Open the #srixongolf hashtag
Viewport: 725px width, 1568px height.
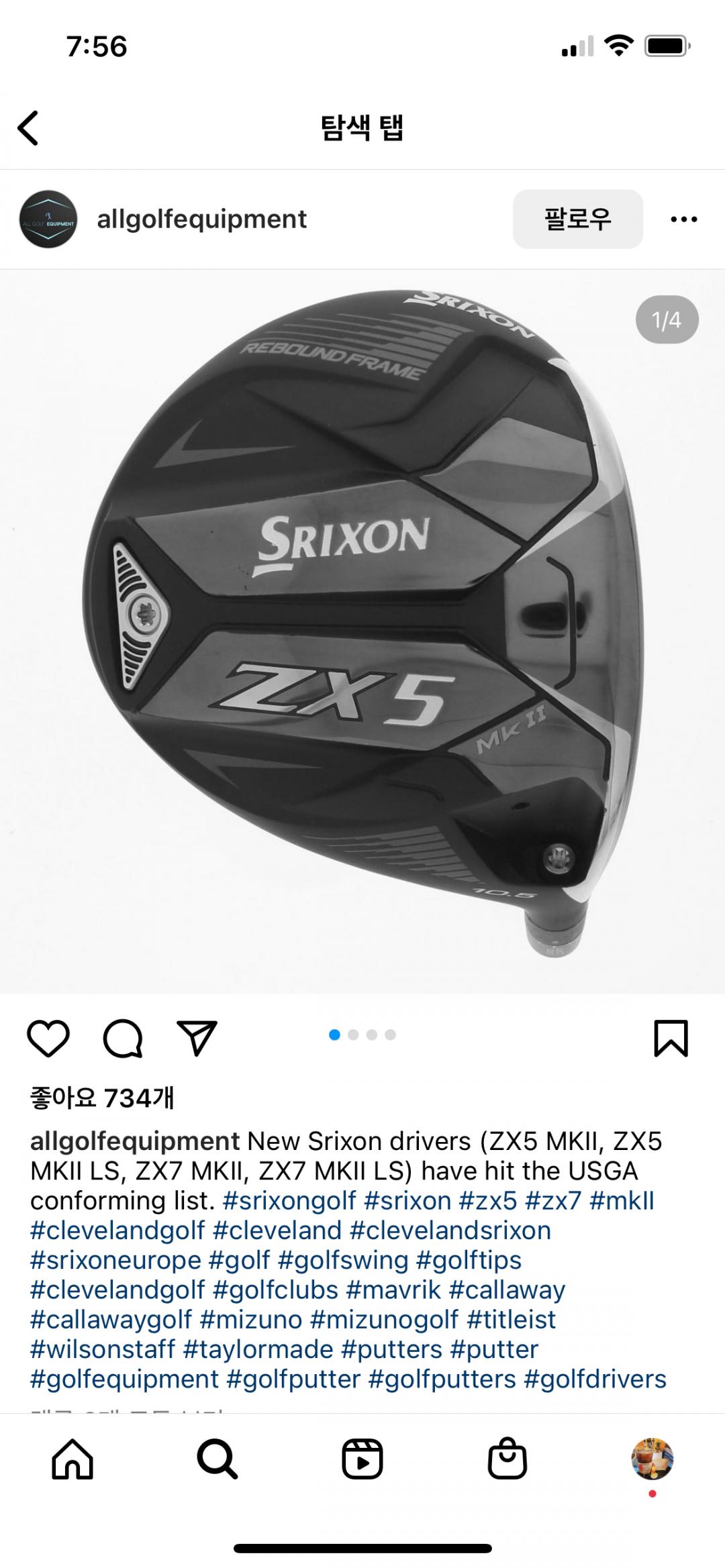(289, 1200)
